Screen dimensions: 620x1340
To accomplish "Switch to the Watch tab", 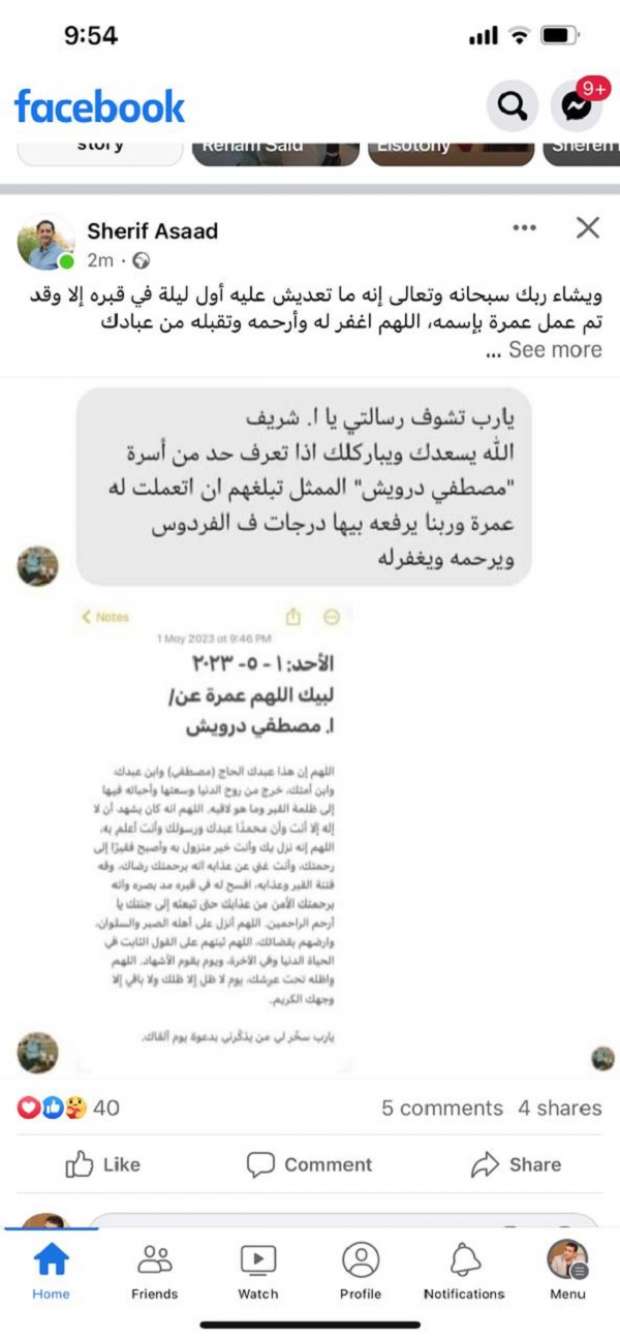I will point(258,1270).
